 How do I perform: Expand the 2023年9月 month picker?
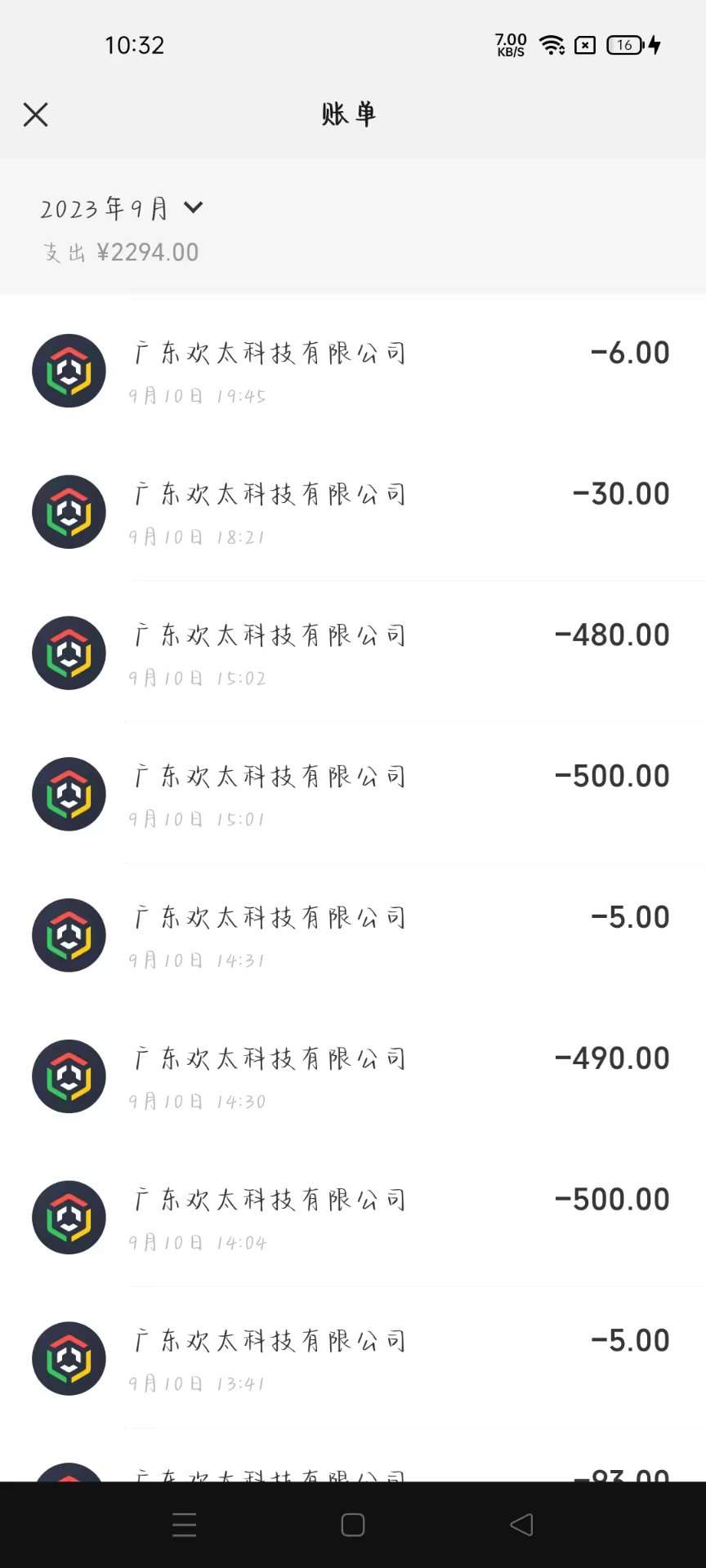tap(123, 209)
